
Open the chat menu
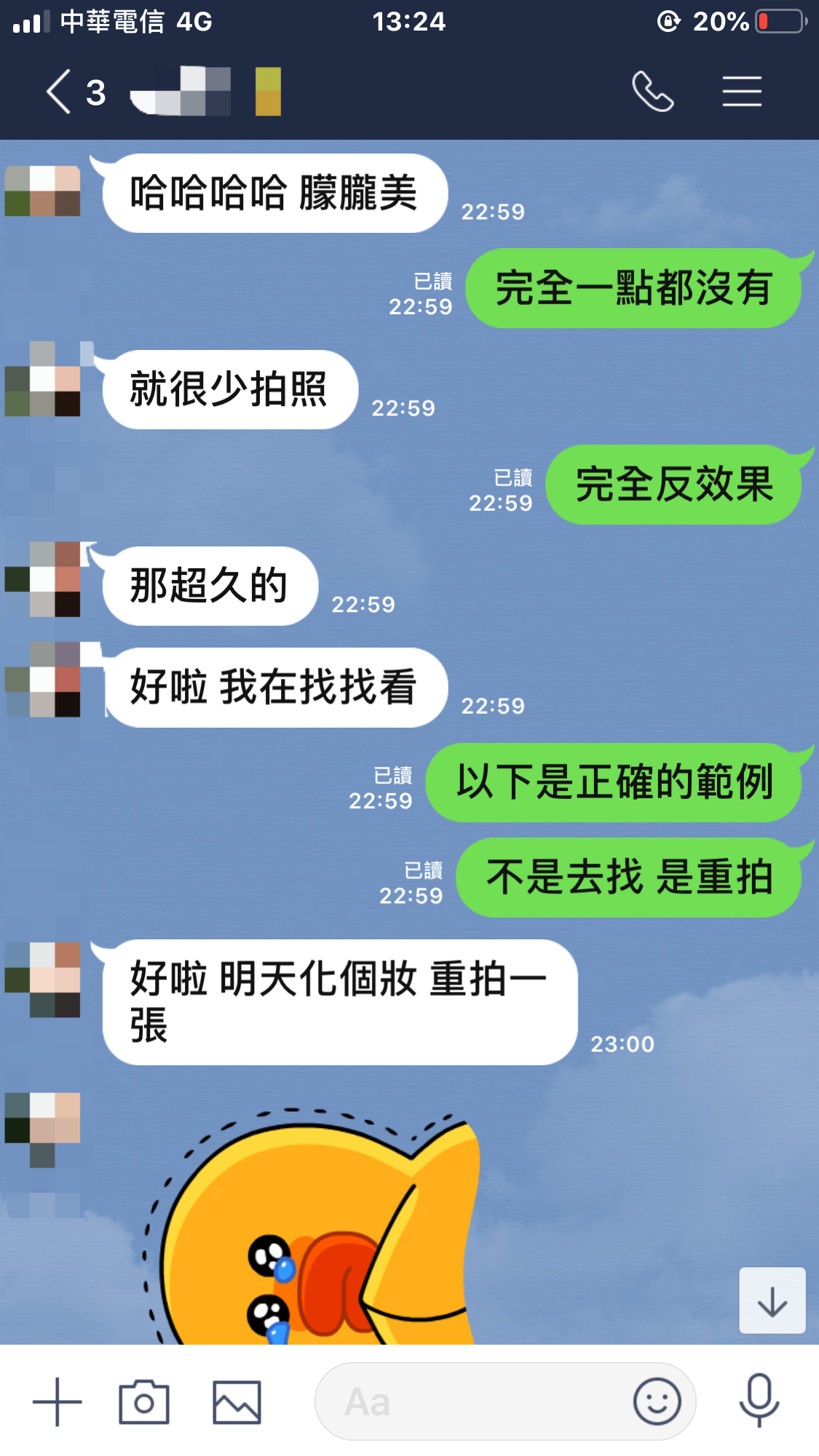tap(742, 92)
